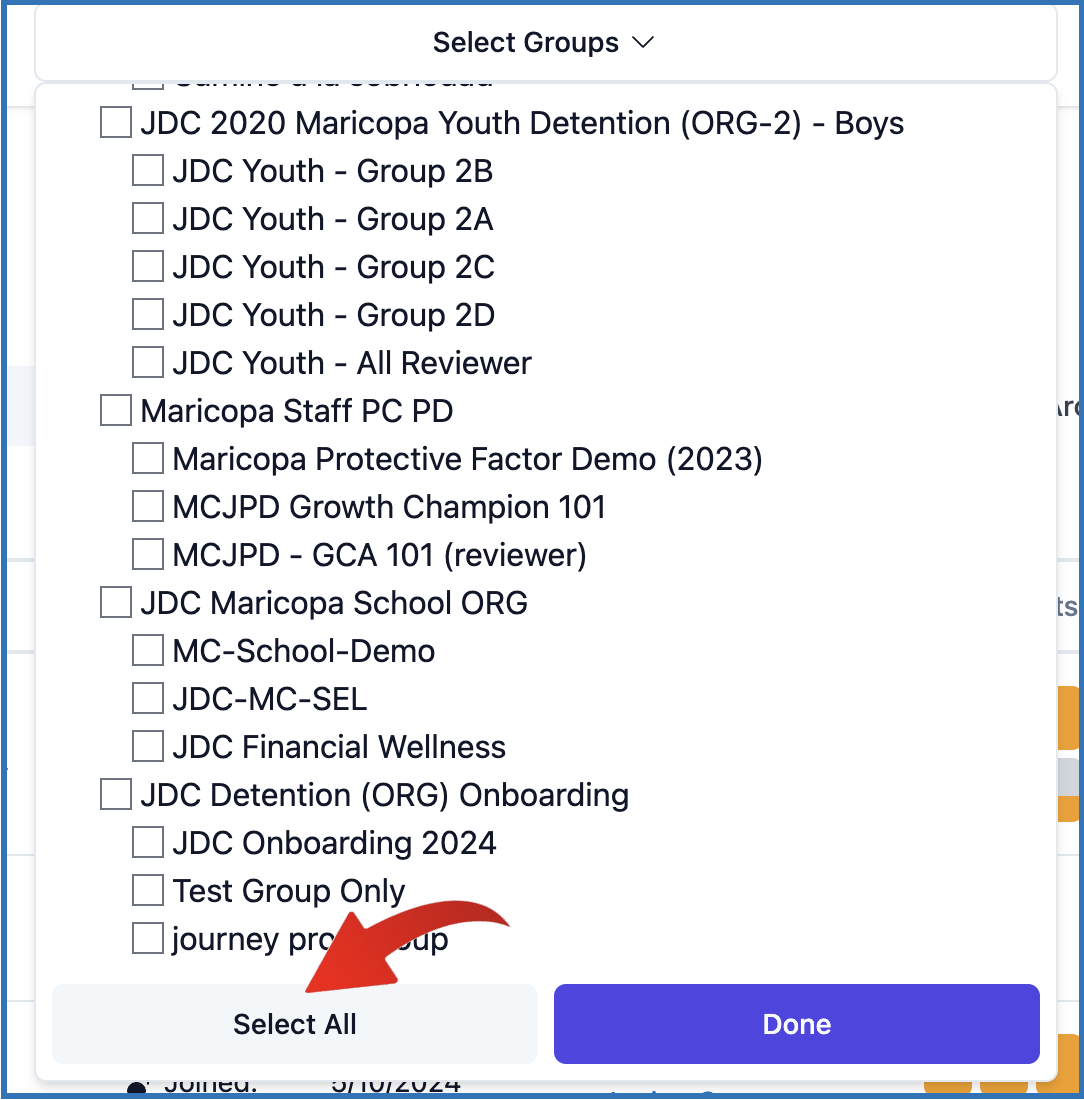
Task: Select JDC Youth - Group 2D
Action: (148, 315)
